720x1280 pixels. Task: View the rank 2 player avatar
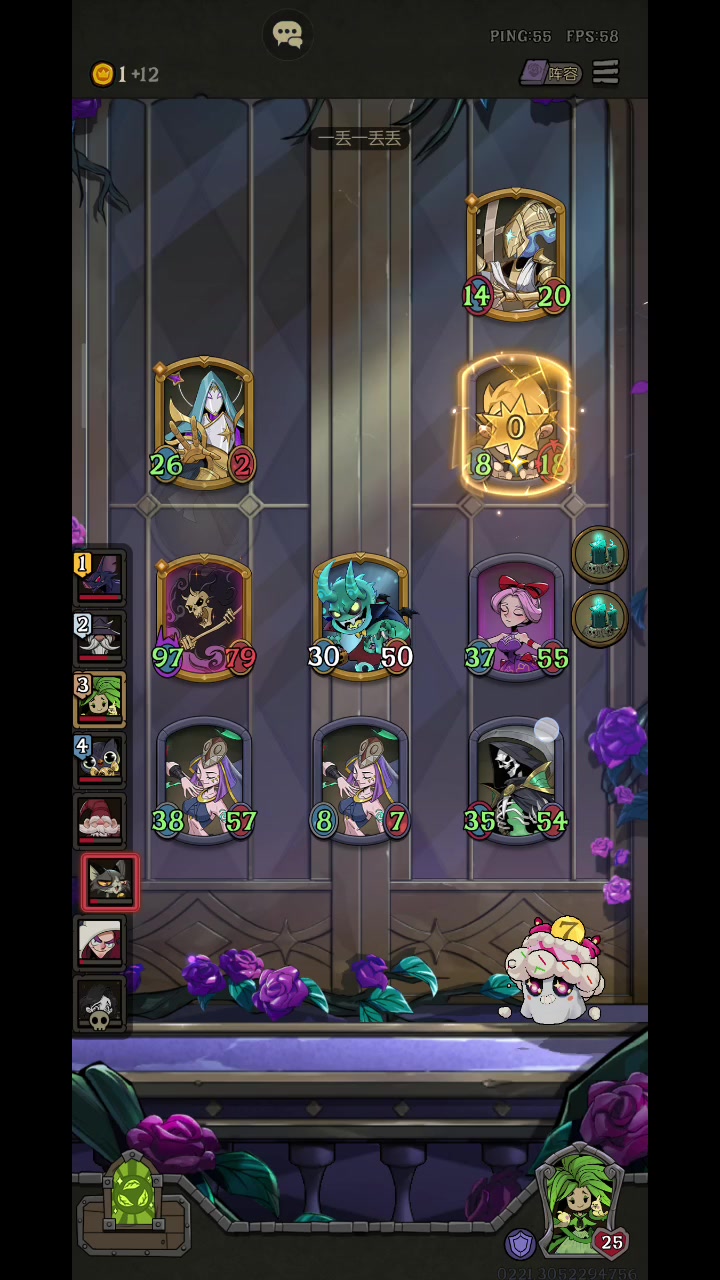(x=102, y=638)
